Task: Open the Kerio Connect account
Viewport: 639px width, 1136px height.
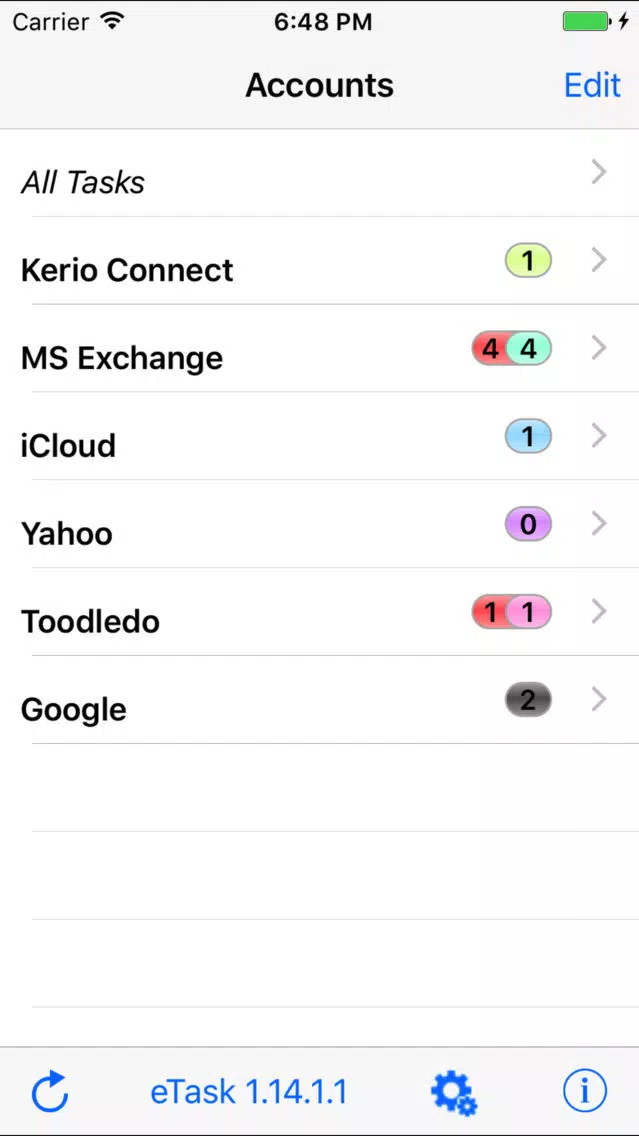Action: tap(320, 261)
